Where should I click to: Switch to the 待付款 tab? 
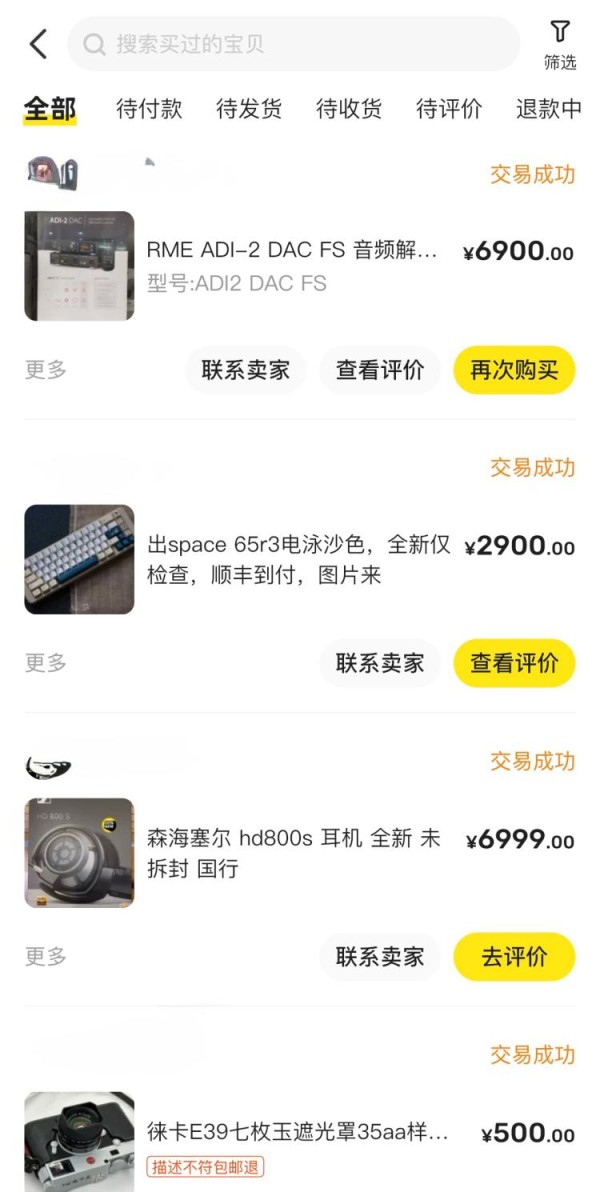149,109
